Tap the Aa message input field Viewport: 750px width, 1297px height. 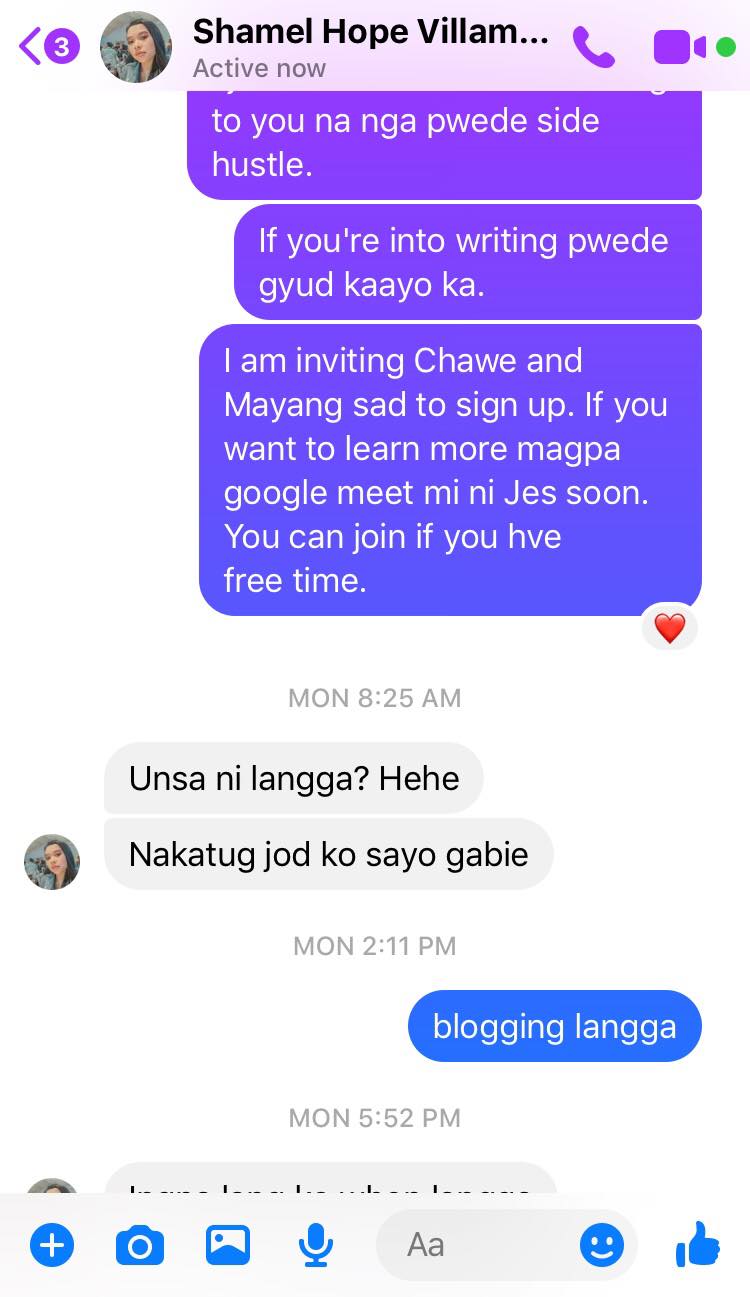[x=480, y=1245]
